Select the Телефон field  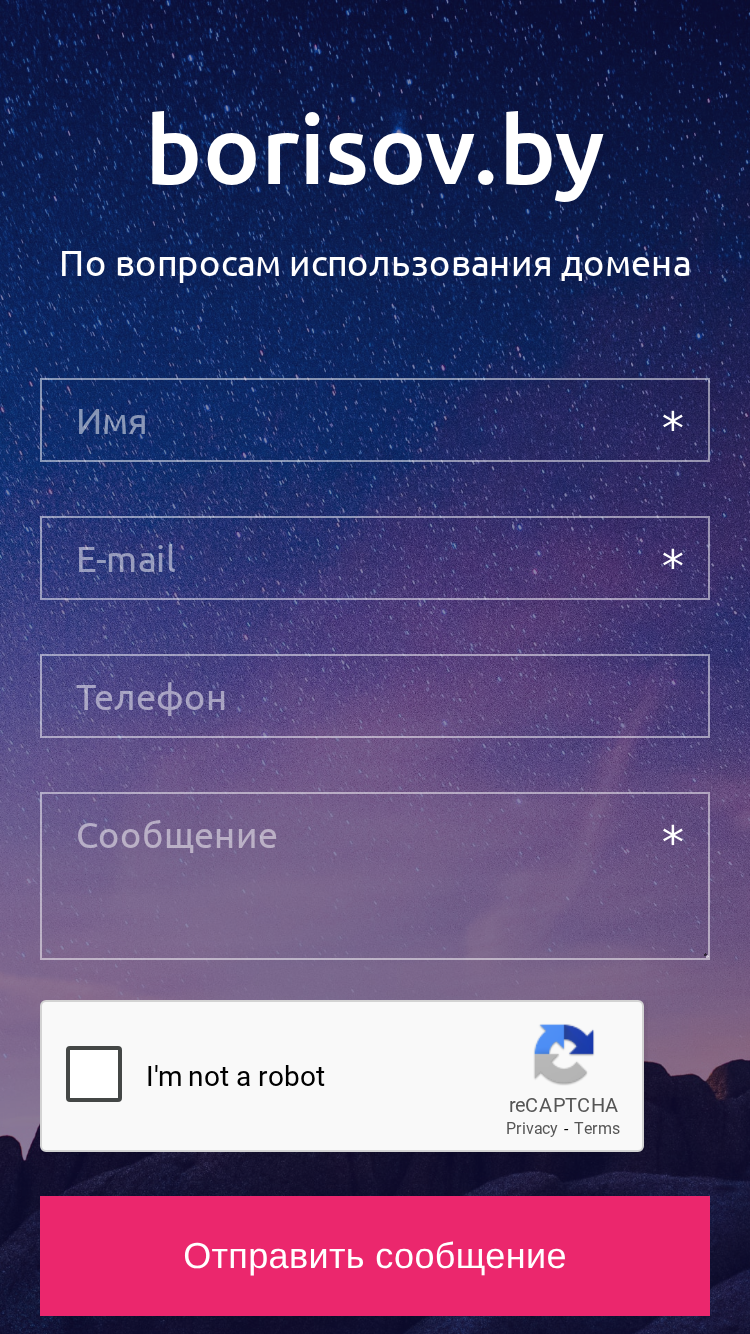coord(375,696)
